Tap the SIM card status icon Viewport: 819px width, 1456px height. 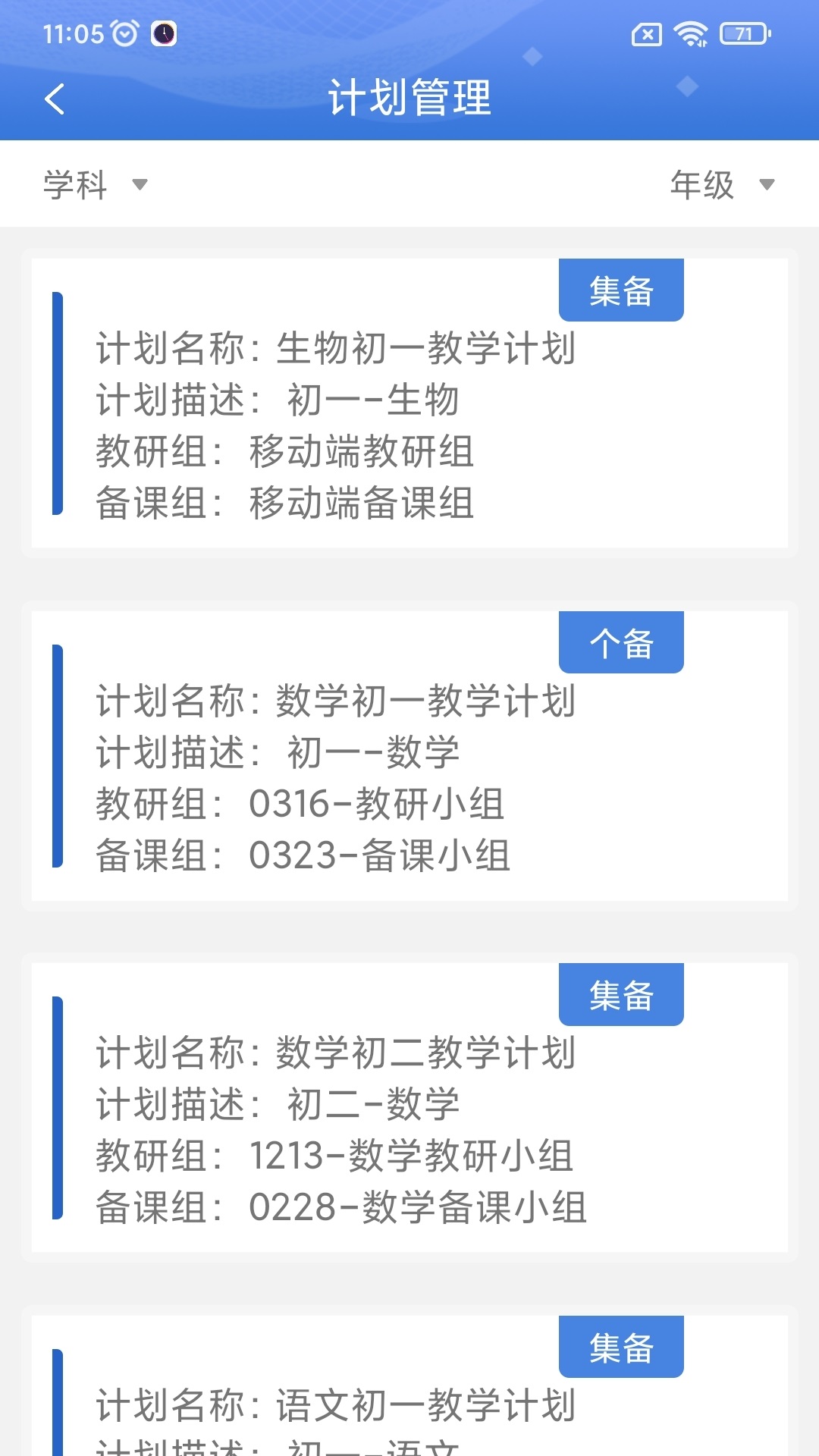(648, 33)
